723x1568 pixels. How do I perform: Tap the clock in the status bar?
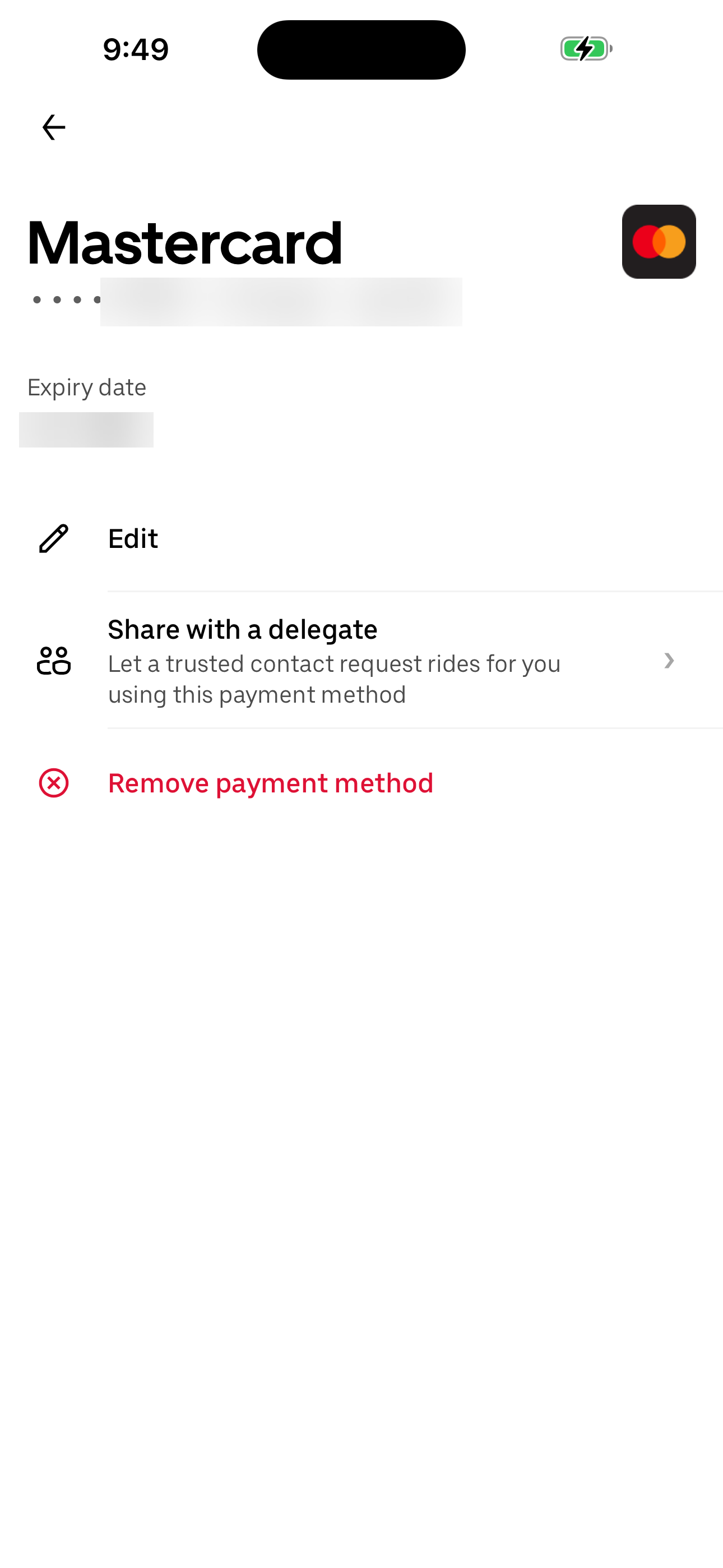coord(135,49)
